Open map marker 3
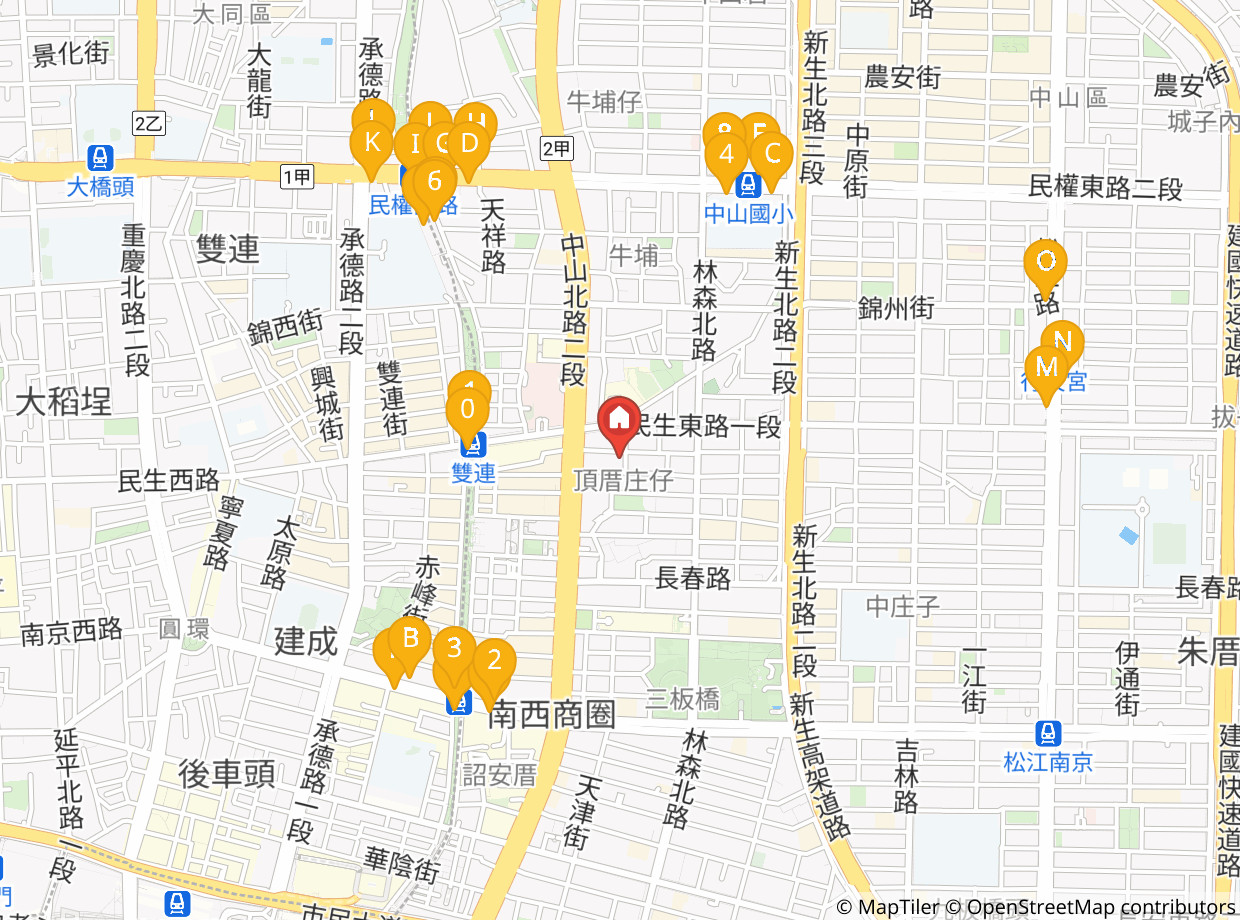Screen dimensions: 1240x920 click(454, 647)
